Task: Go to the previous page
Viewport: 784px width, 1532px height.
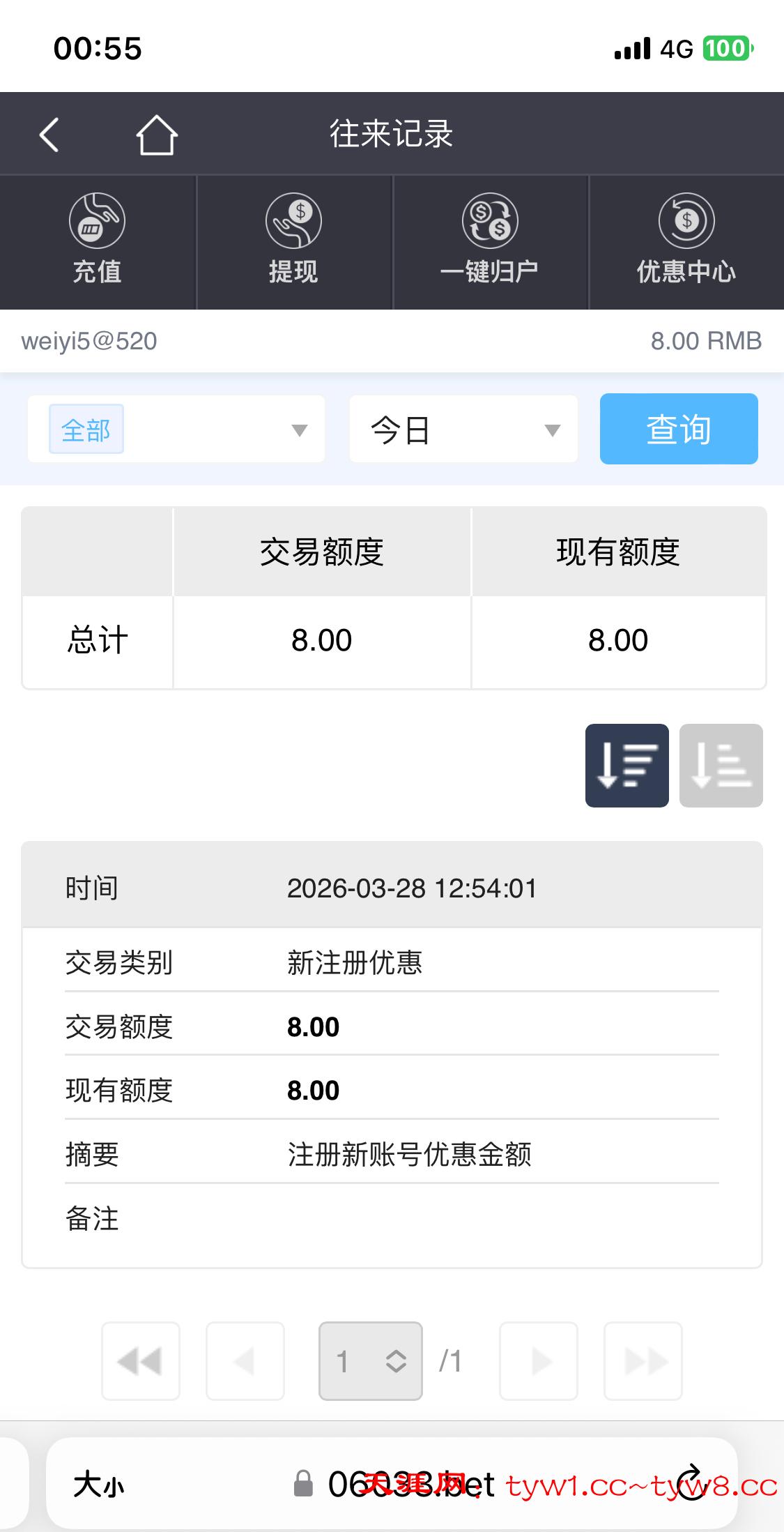Action: 245,1361
